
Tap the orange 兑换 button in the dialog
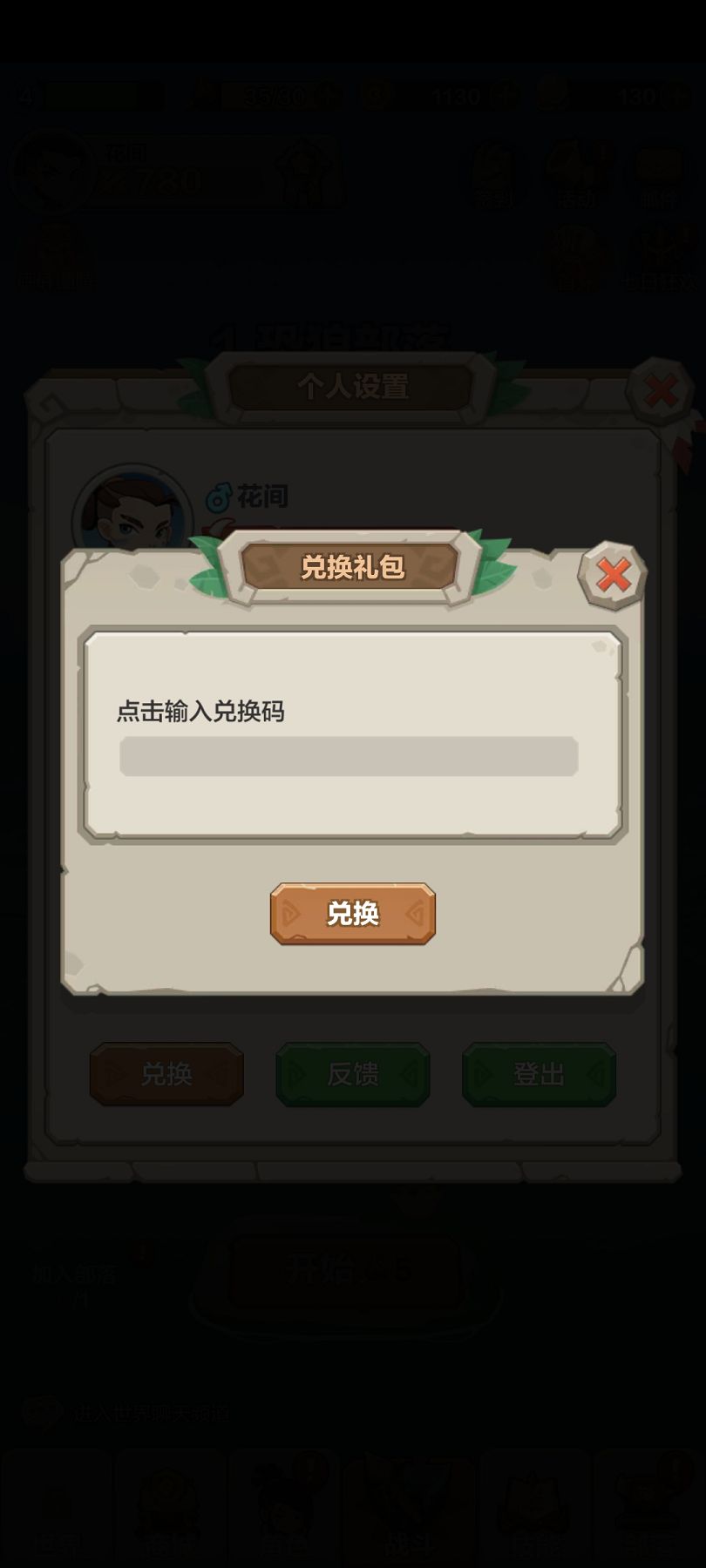point(353,913)
